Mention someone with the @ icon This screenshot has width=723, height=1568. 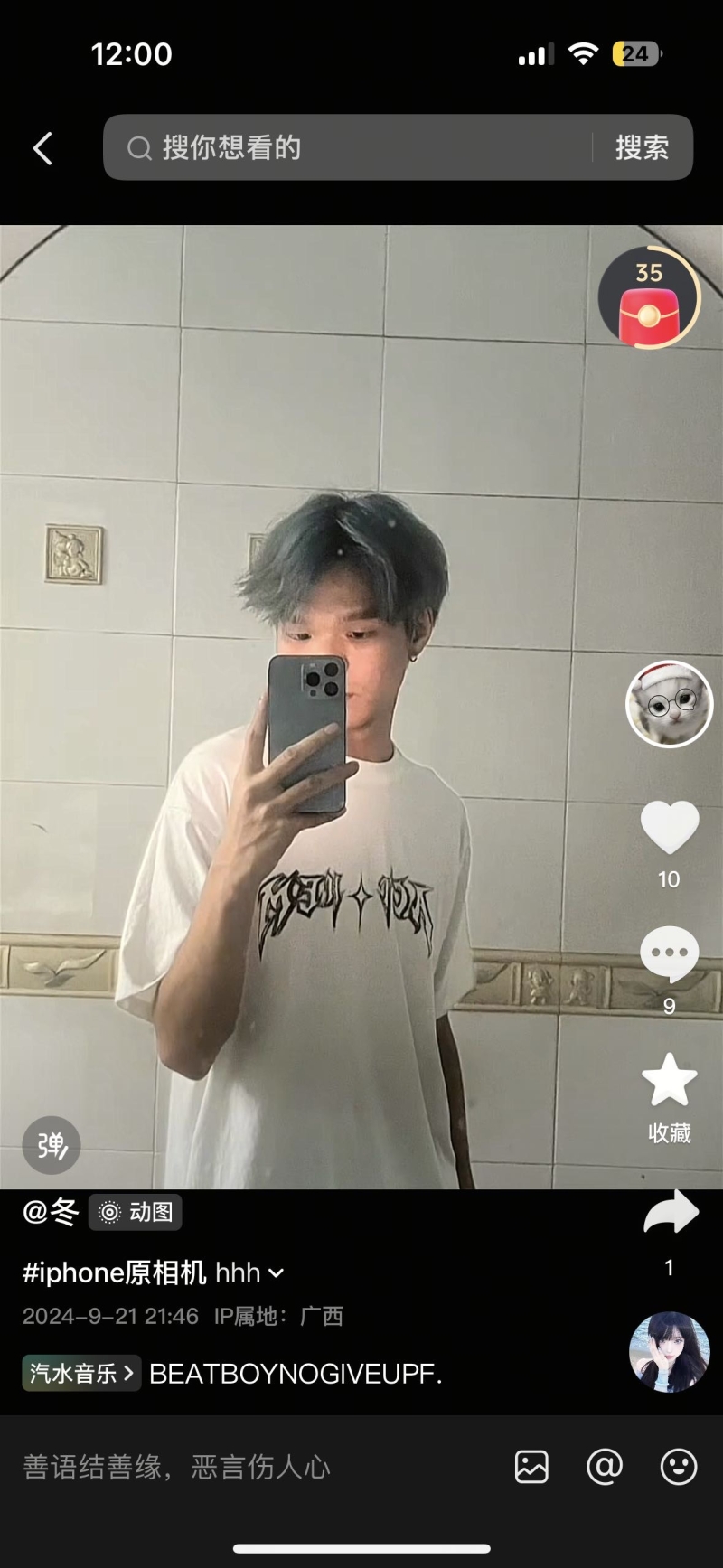[605, 1467]
